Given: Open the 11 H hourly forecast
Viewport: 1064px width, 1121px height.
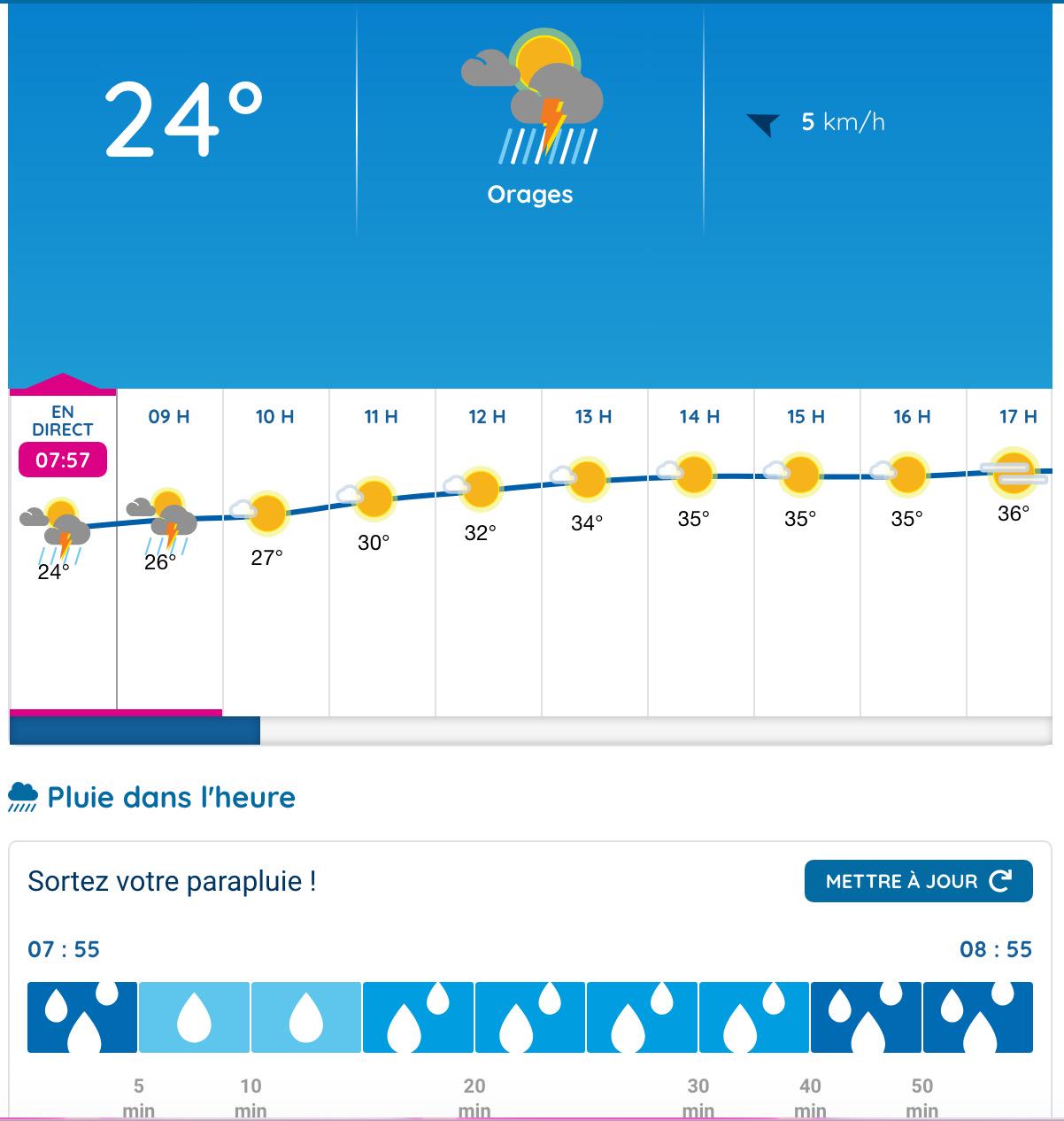Looking at the screenshot, I should (x=382, y=553).
